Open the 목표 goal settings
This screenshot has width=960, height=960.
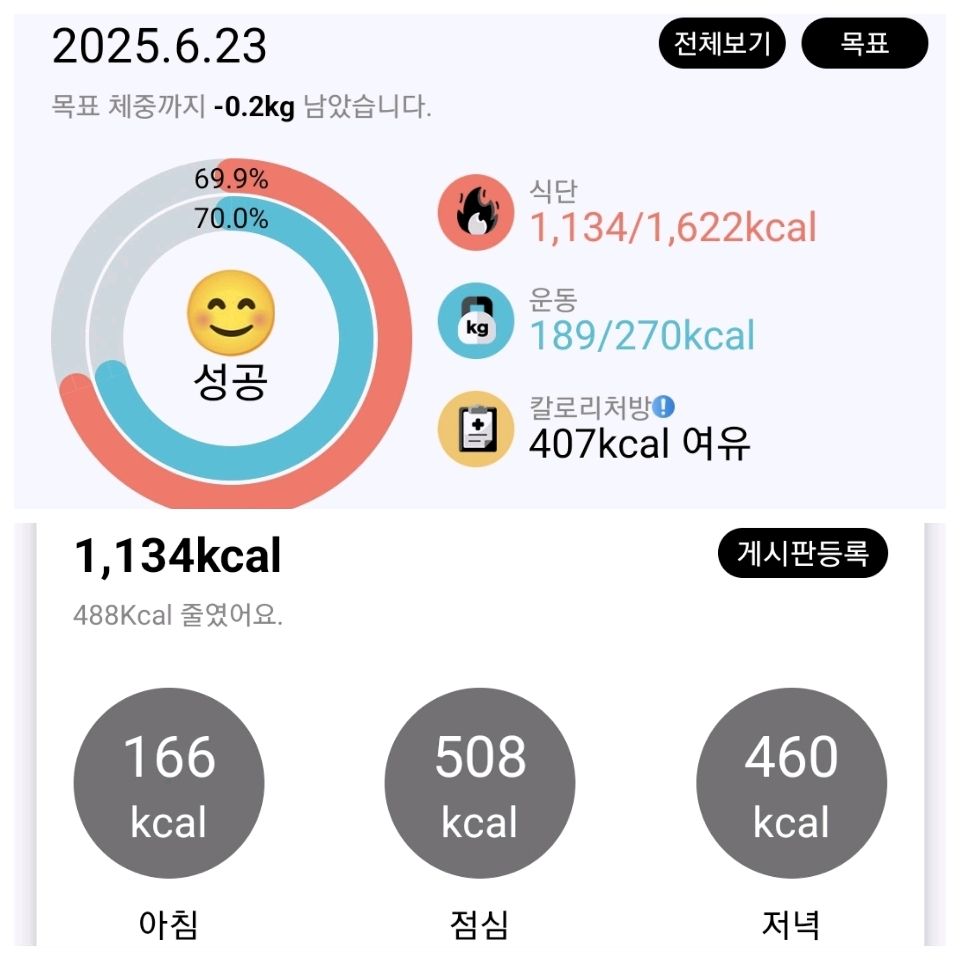[x=865, y=45]
